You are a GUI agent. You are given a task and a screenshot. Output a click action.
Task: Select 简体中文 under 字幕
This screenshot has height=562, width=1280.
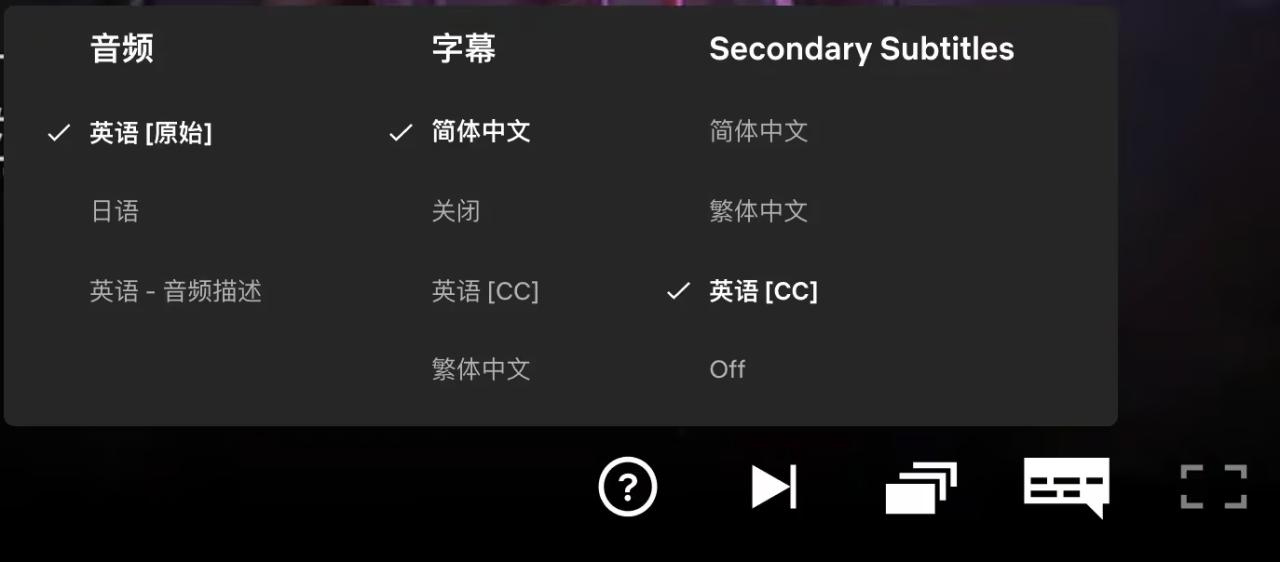tap(481, 132)
